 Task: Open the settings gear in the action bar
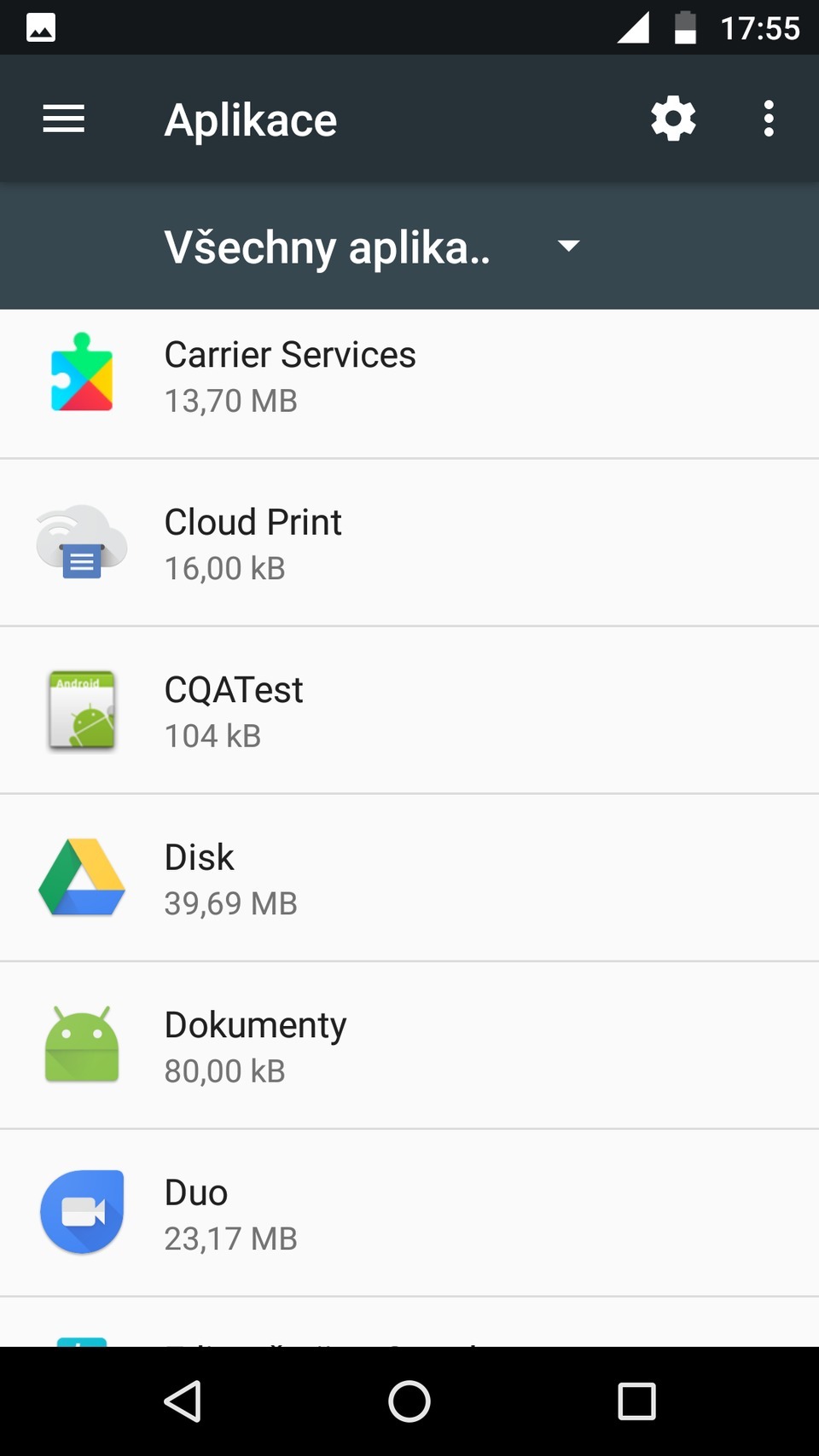tap(672, 119)
